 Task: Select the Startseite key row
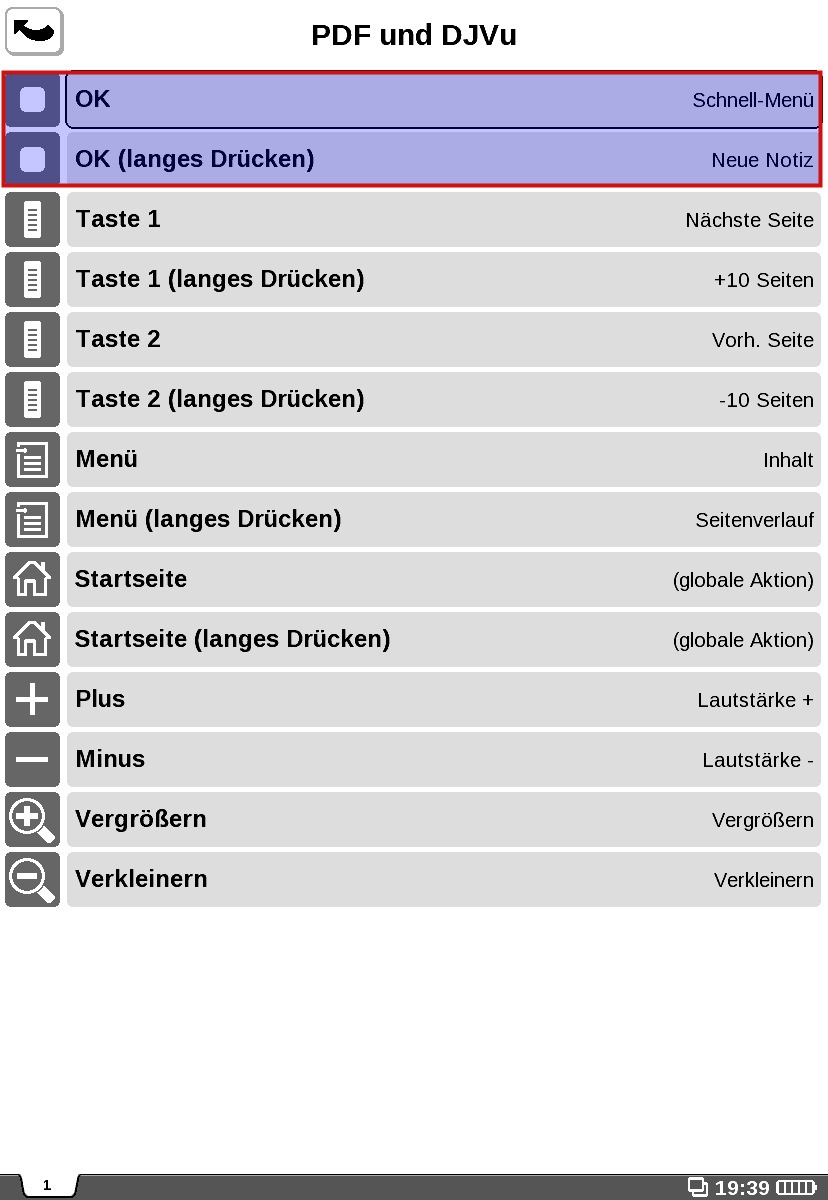pyautogui.click(x=442, y=580)
